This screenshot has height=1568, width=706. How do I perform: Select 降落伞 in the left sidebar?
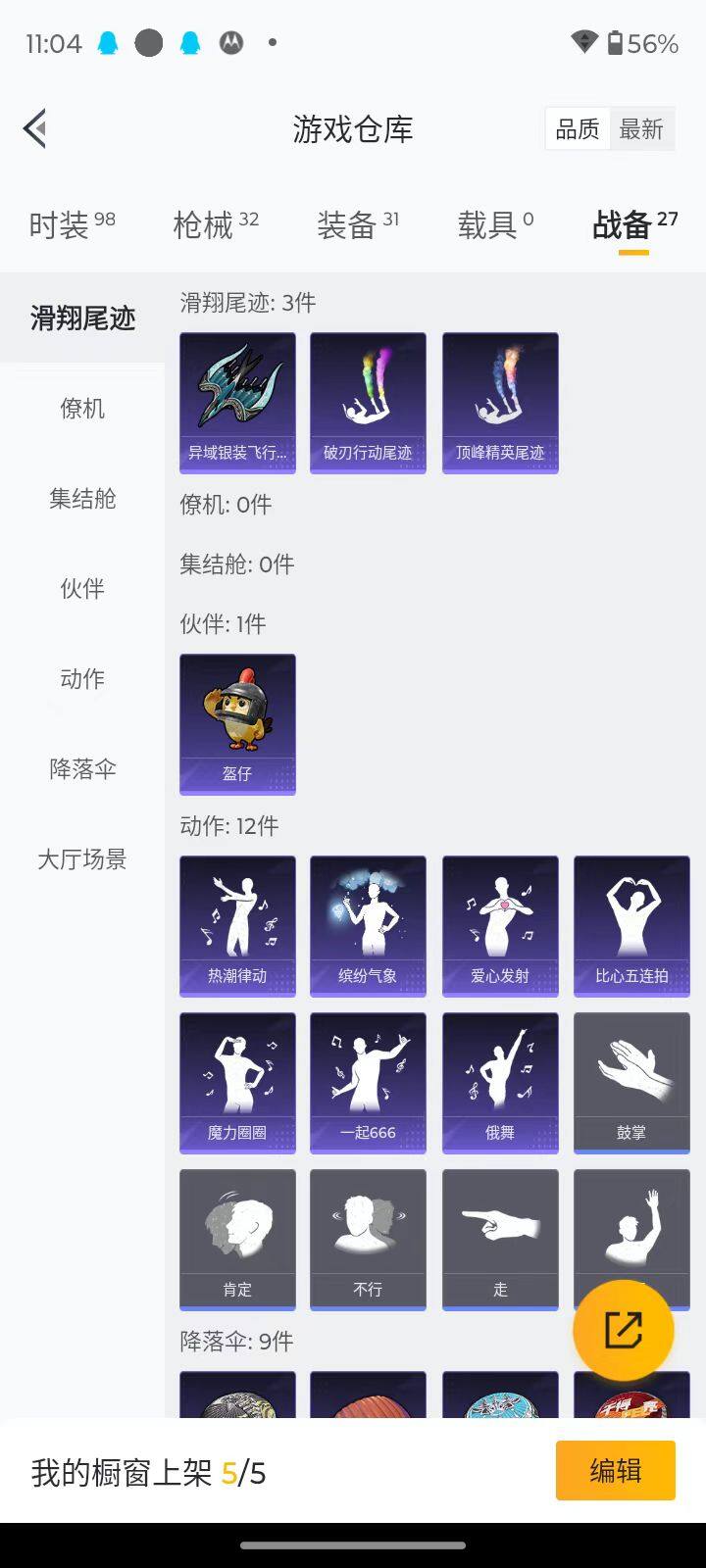click(82, 769)
